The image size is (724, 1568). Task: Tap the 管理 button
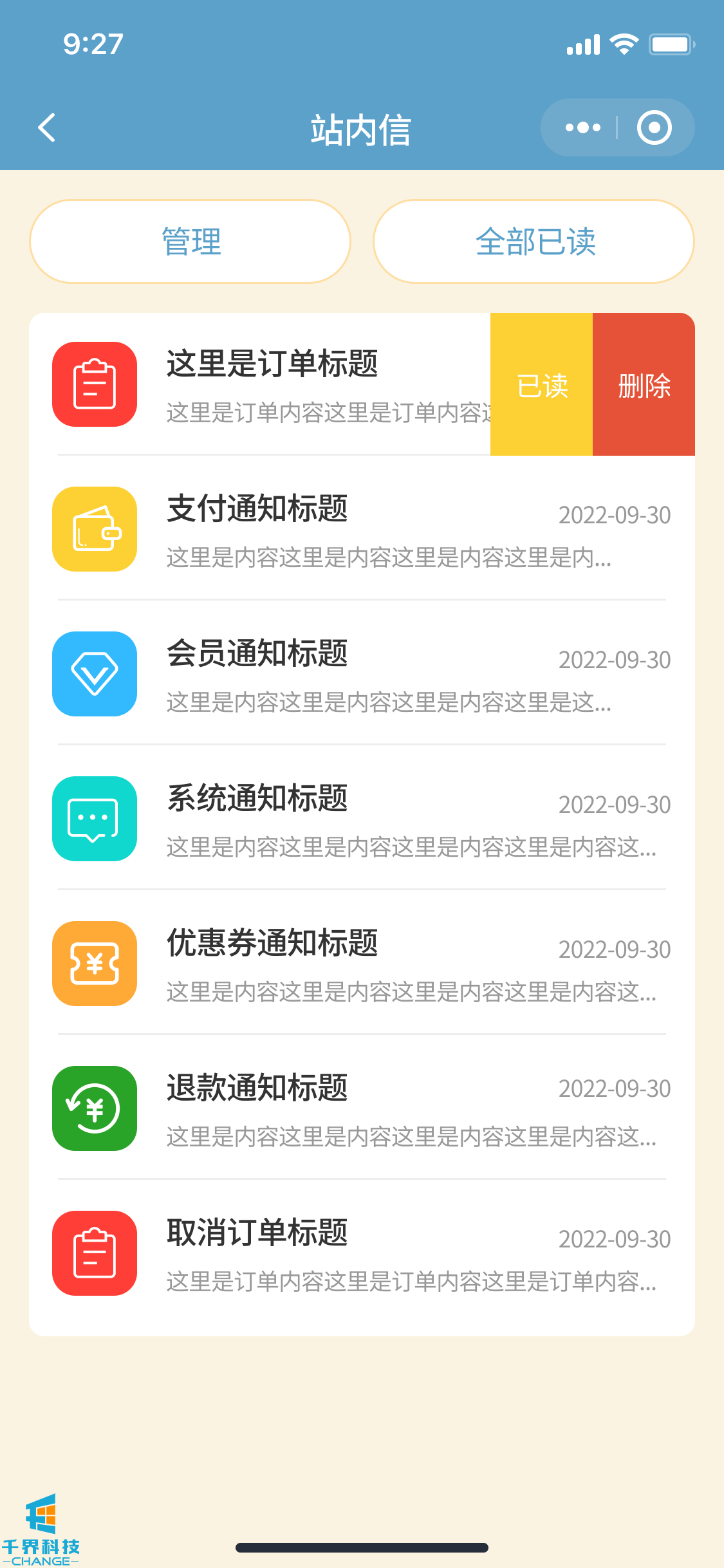point(190,241)
